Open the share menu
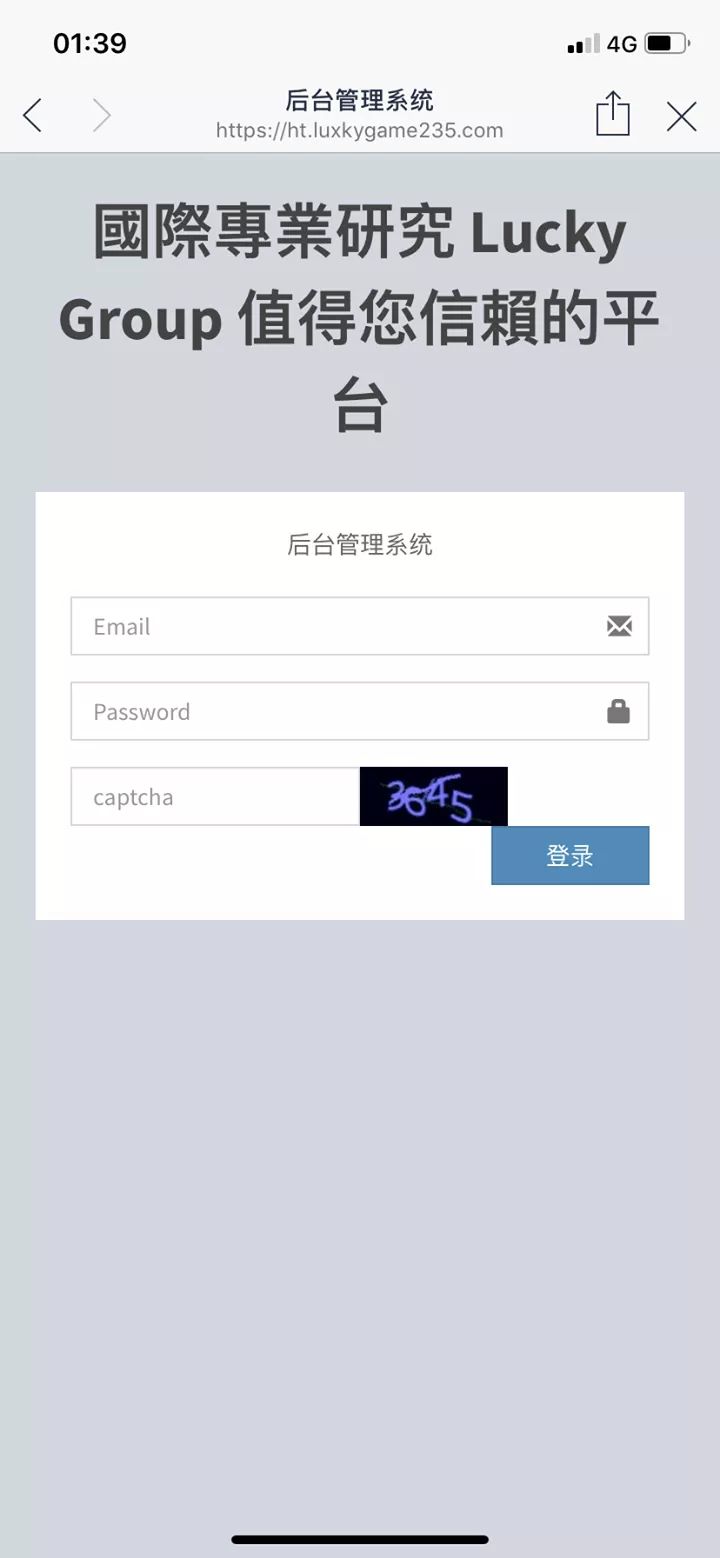This screenshot has height=1558, width=720. (x=612, y=114)
